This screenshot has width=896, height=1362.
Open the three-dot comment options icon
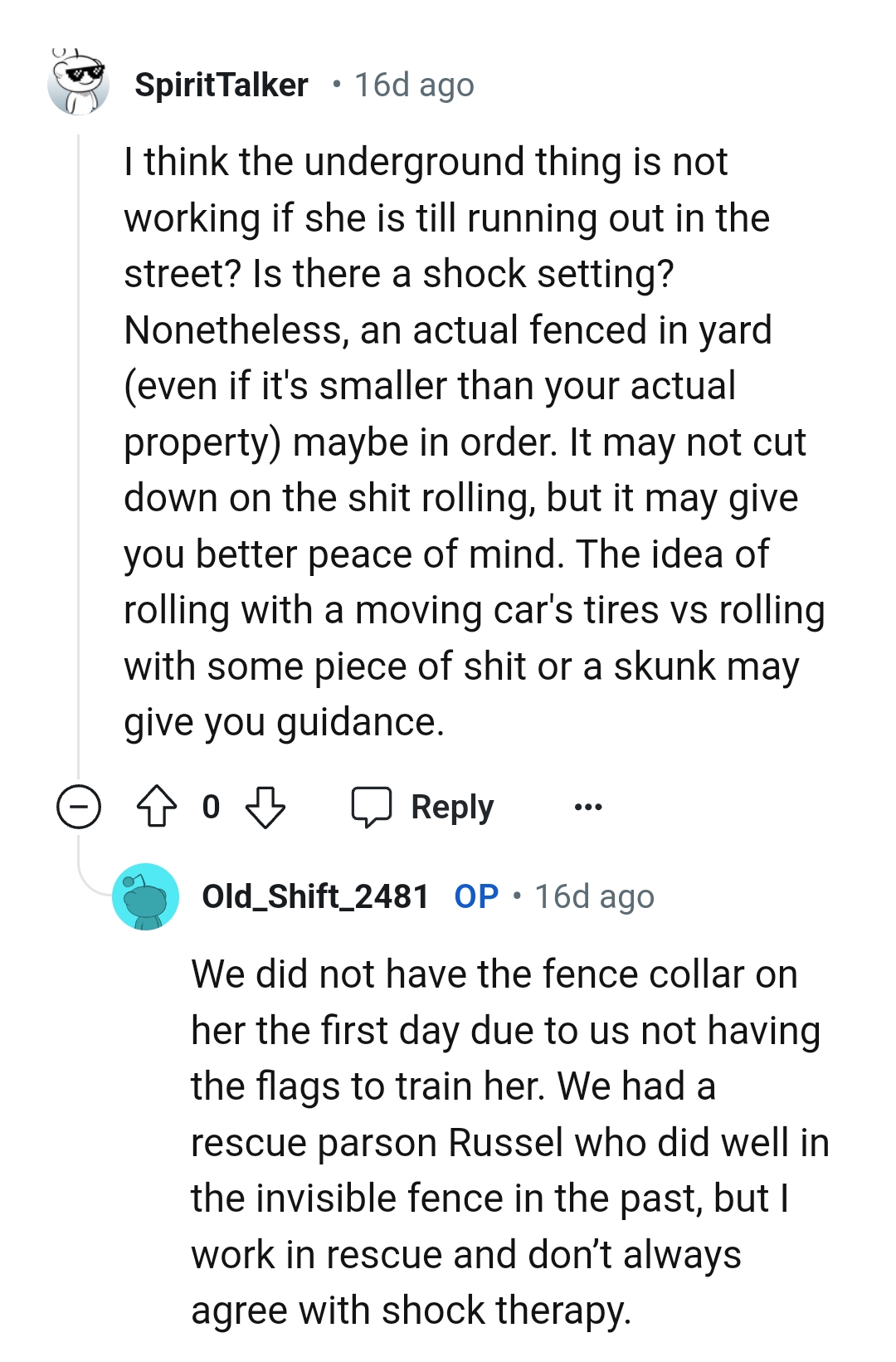(587, 806)
